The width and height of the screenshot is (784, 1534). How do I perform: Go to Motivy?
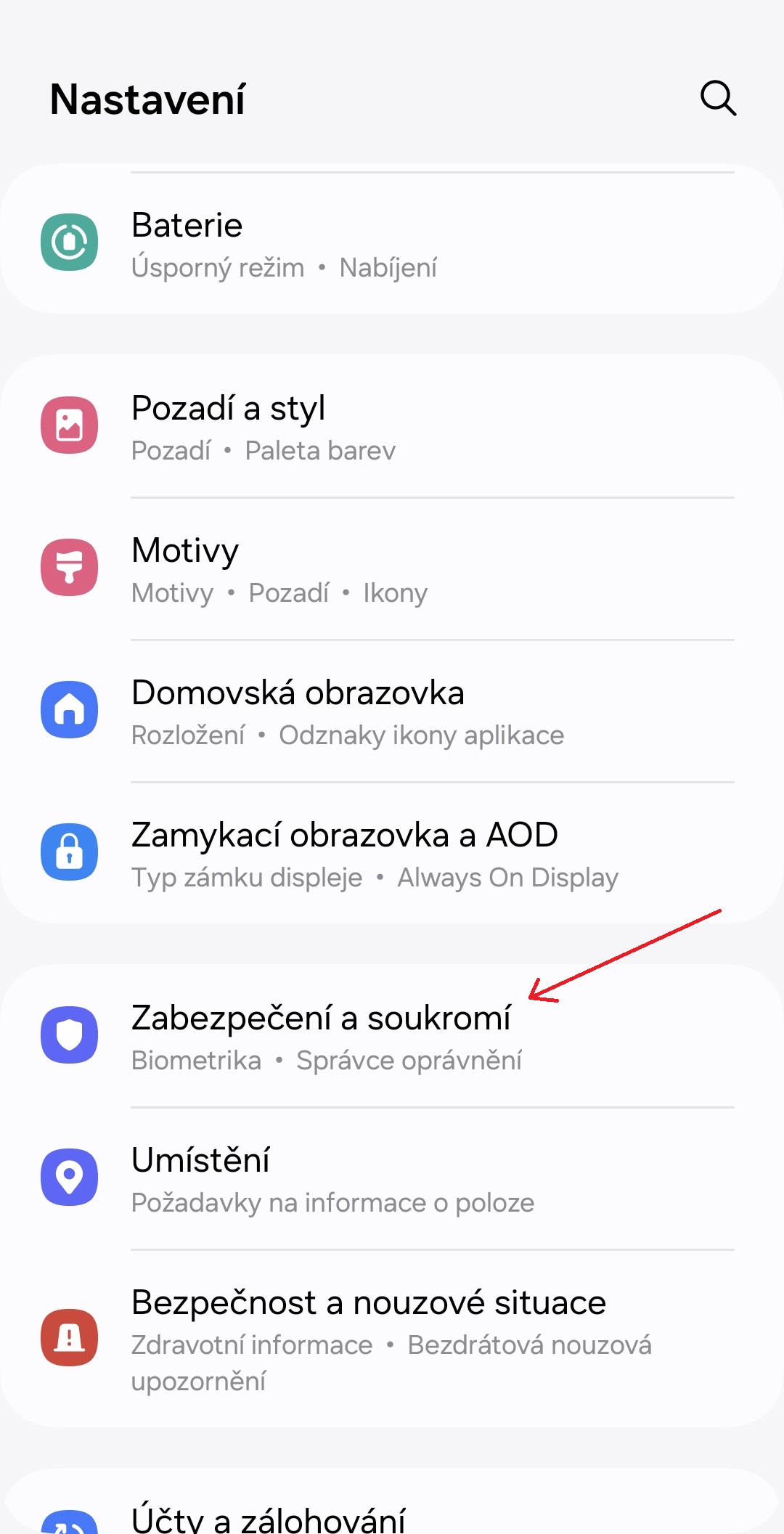pyautogui.click(x=392, y=568)
